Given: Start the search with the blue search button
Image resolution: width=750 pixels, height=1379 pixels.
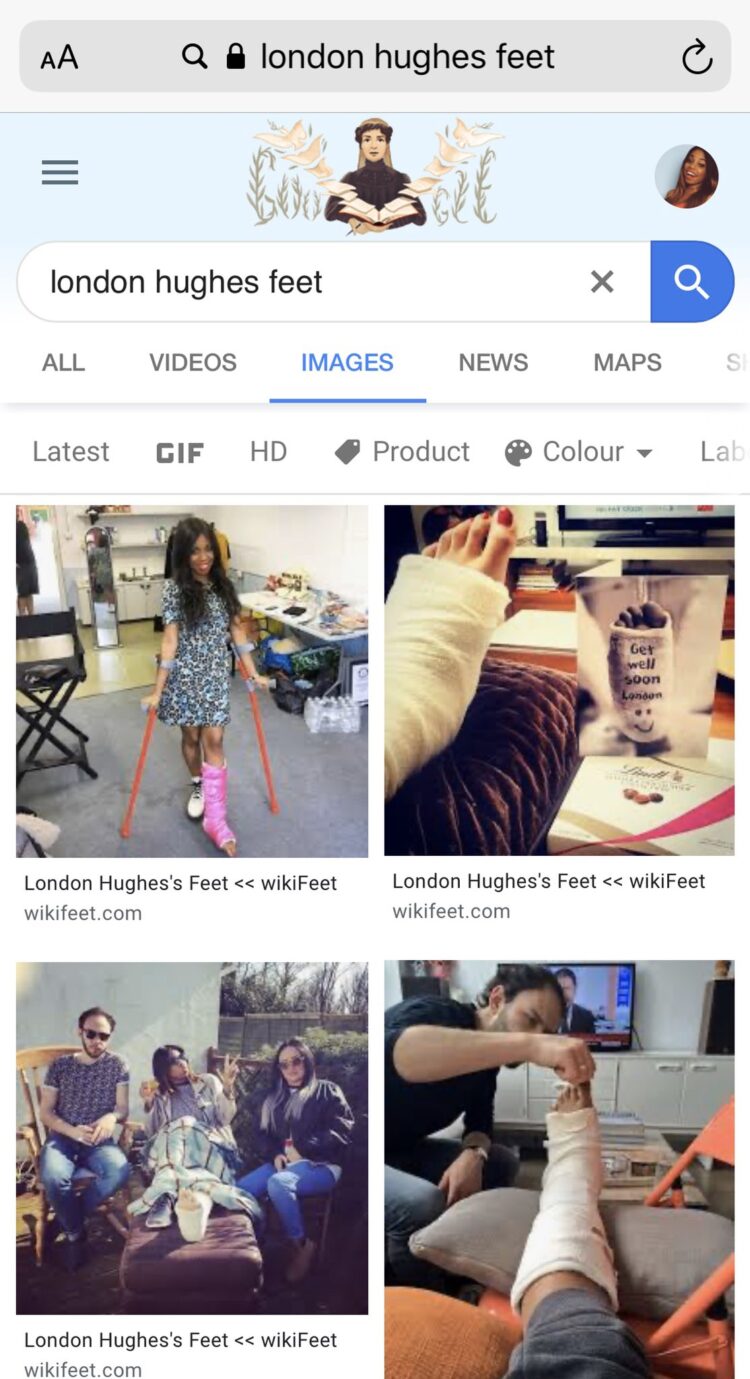Looking at the screenshot, I should [x=692, y=281].
